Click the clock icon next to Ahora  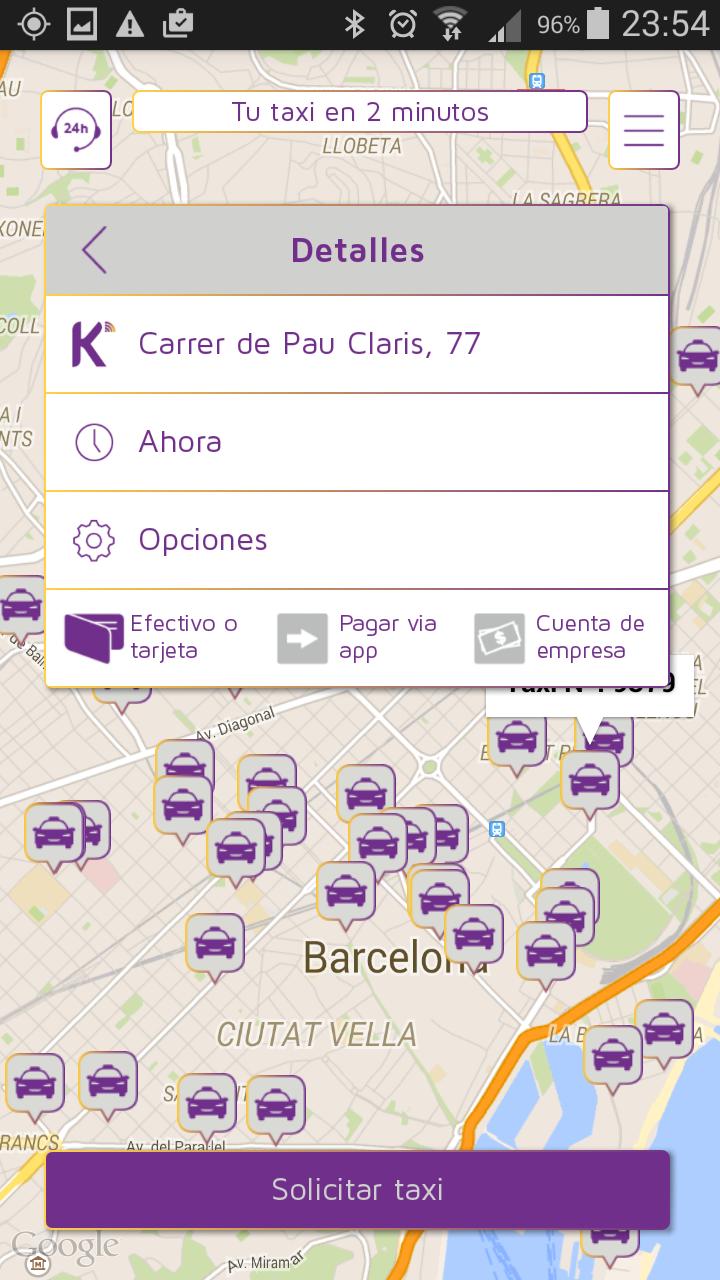93,441
